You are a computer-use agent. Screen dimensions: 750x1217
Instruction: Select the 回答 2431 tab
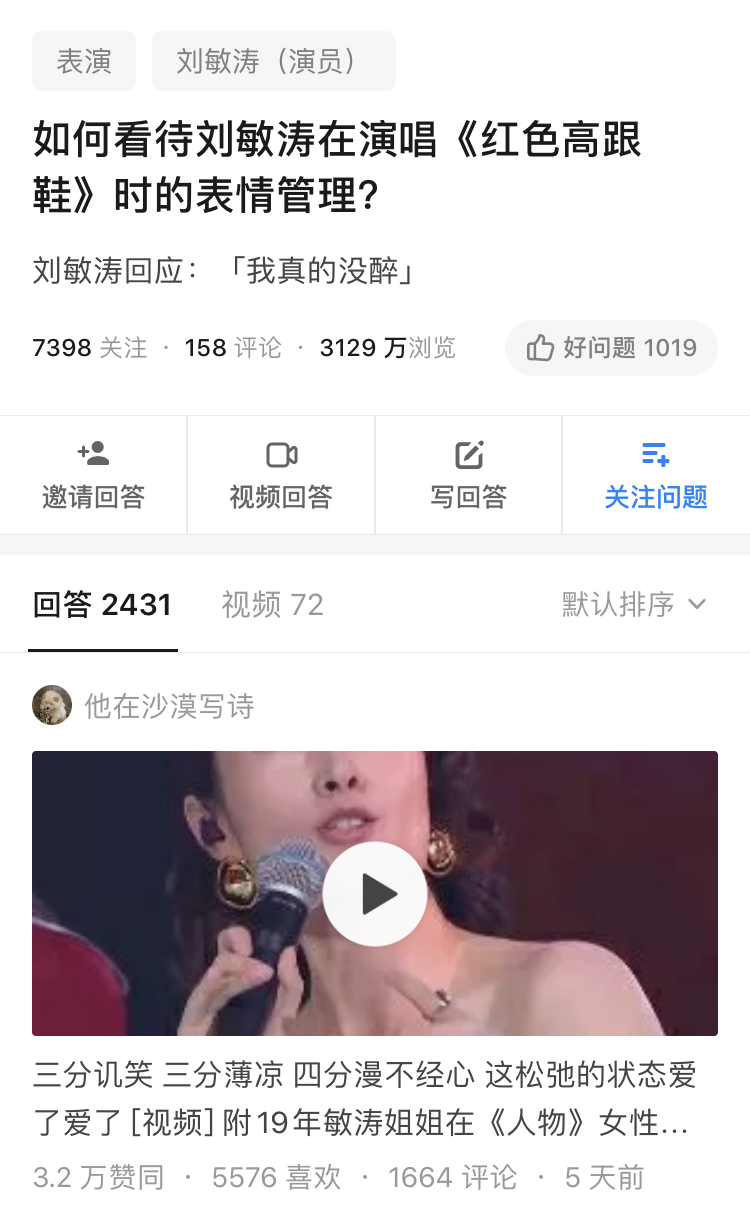pos(102,605)
